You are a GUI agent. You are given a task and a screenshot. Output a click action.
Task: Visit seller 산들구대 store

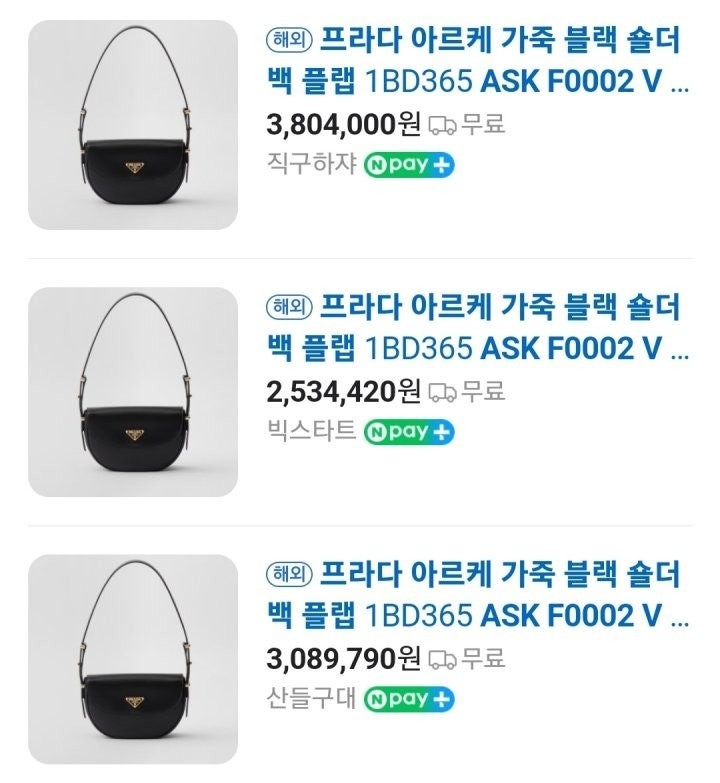click(311, 698)
